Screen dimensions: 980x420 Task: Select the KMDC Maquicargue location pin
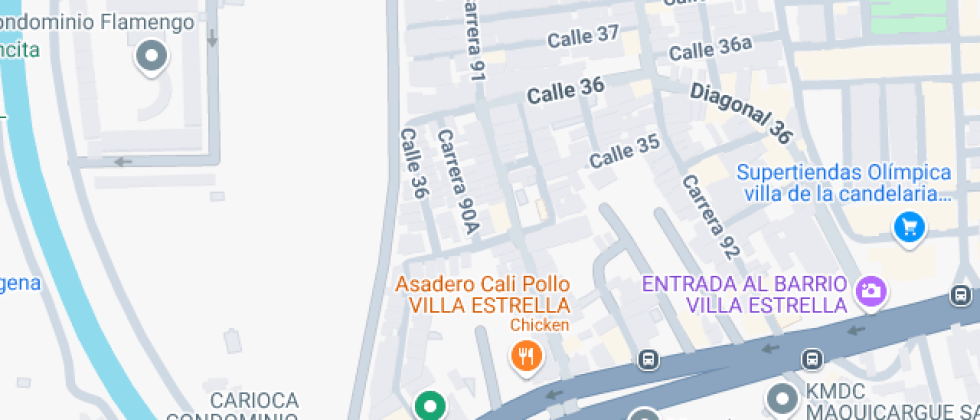pyautogui.click(x=781, y=399)
